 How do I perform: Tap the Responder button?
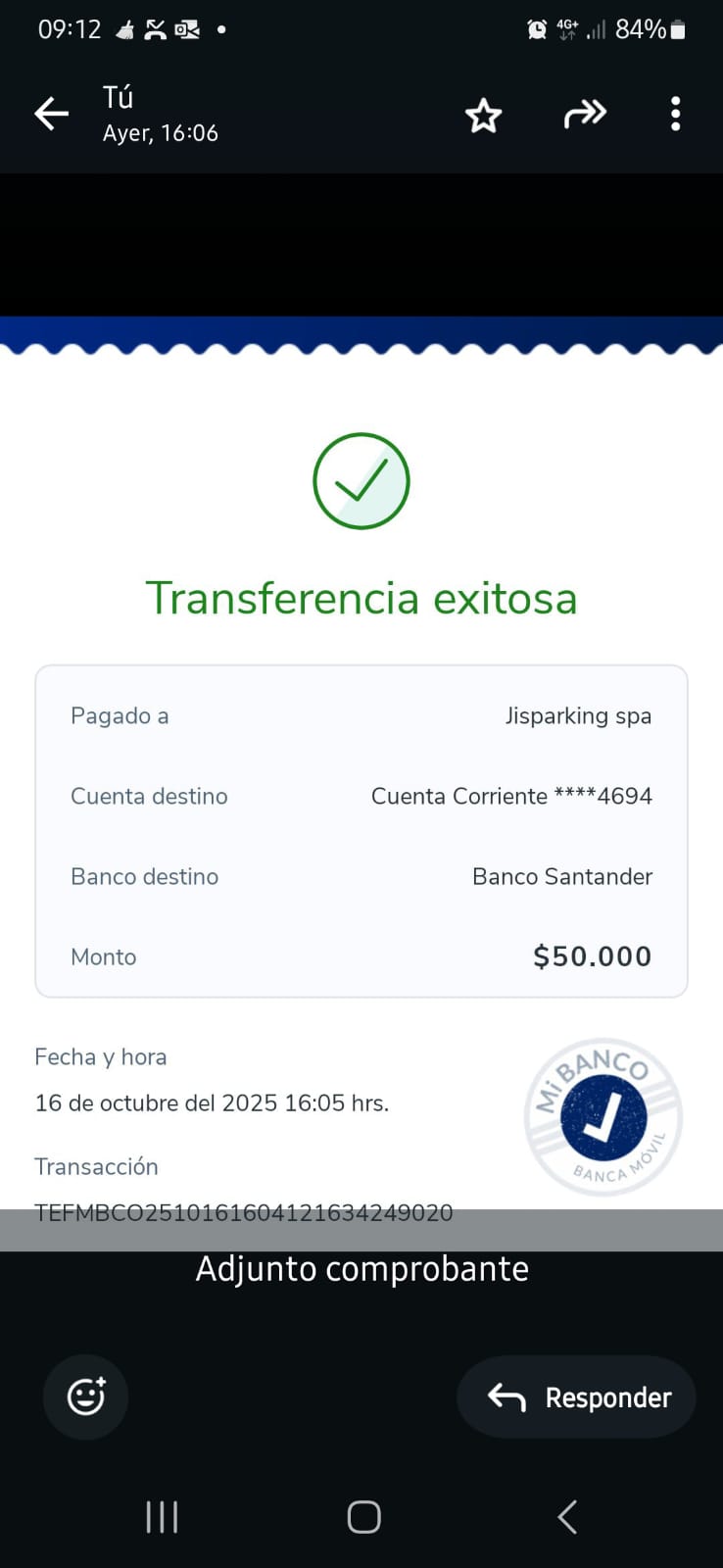tap(577, 1396)
